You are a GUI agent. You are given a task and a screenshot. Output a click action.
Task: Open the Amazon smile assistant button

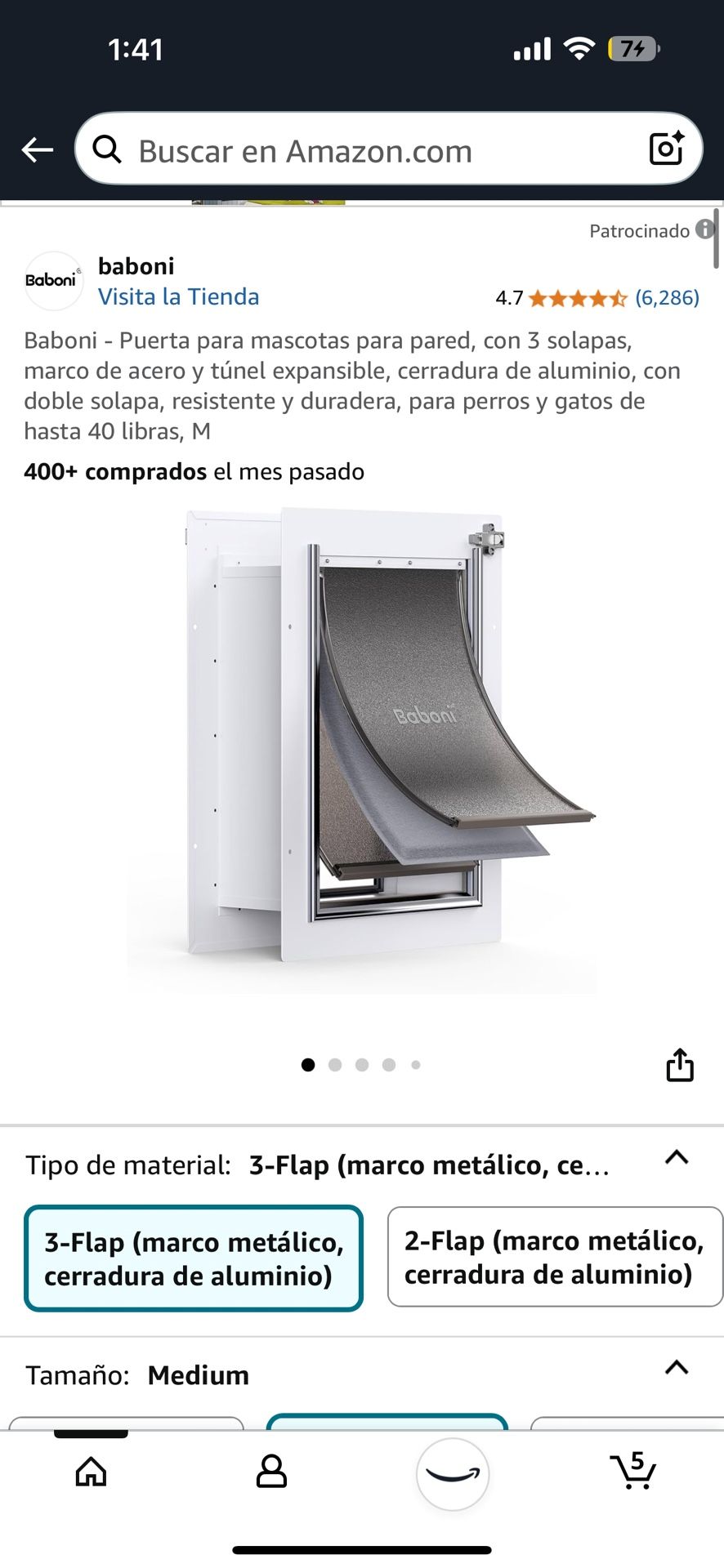tap(453, 1473)
